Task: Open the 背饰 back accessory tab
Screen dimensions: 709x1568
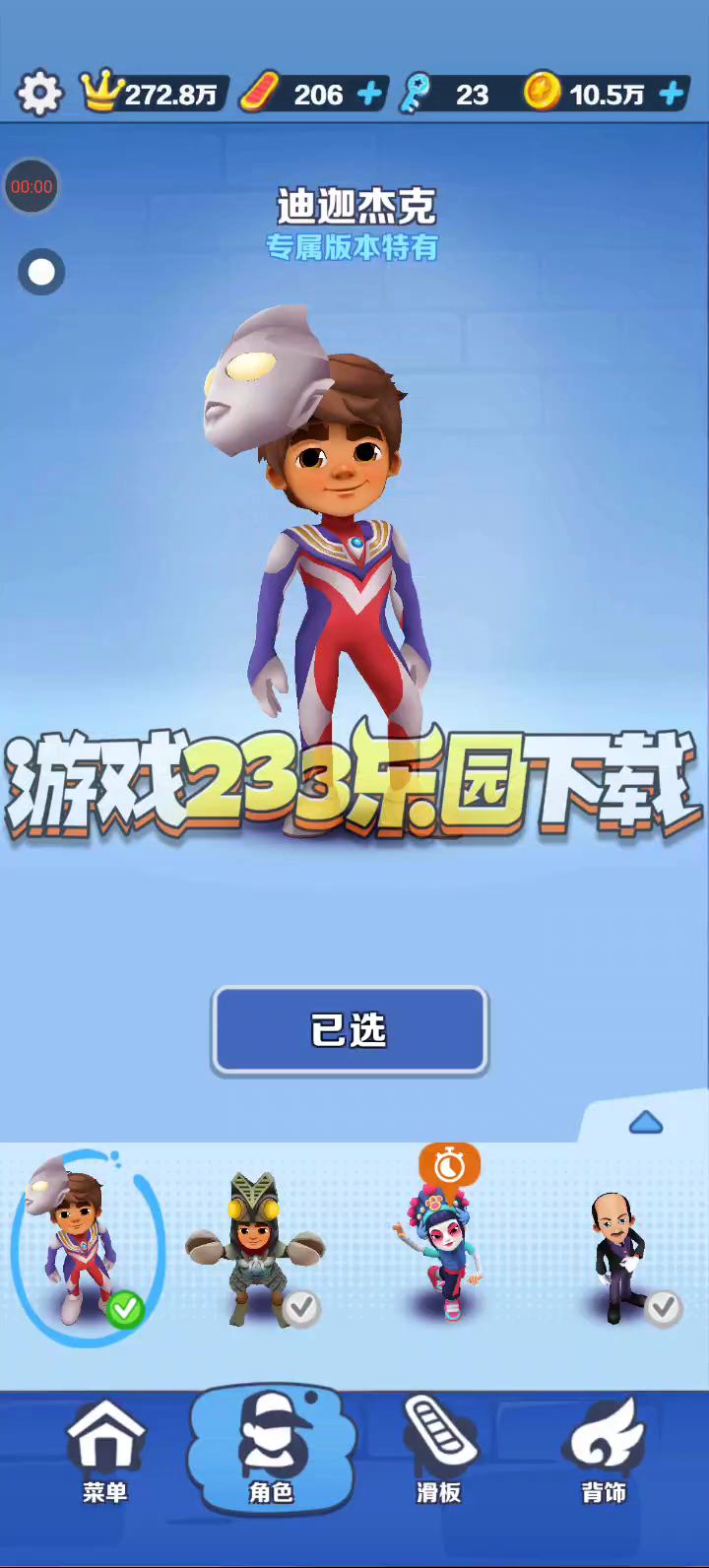Action: (x=604, y=1452)
